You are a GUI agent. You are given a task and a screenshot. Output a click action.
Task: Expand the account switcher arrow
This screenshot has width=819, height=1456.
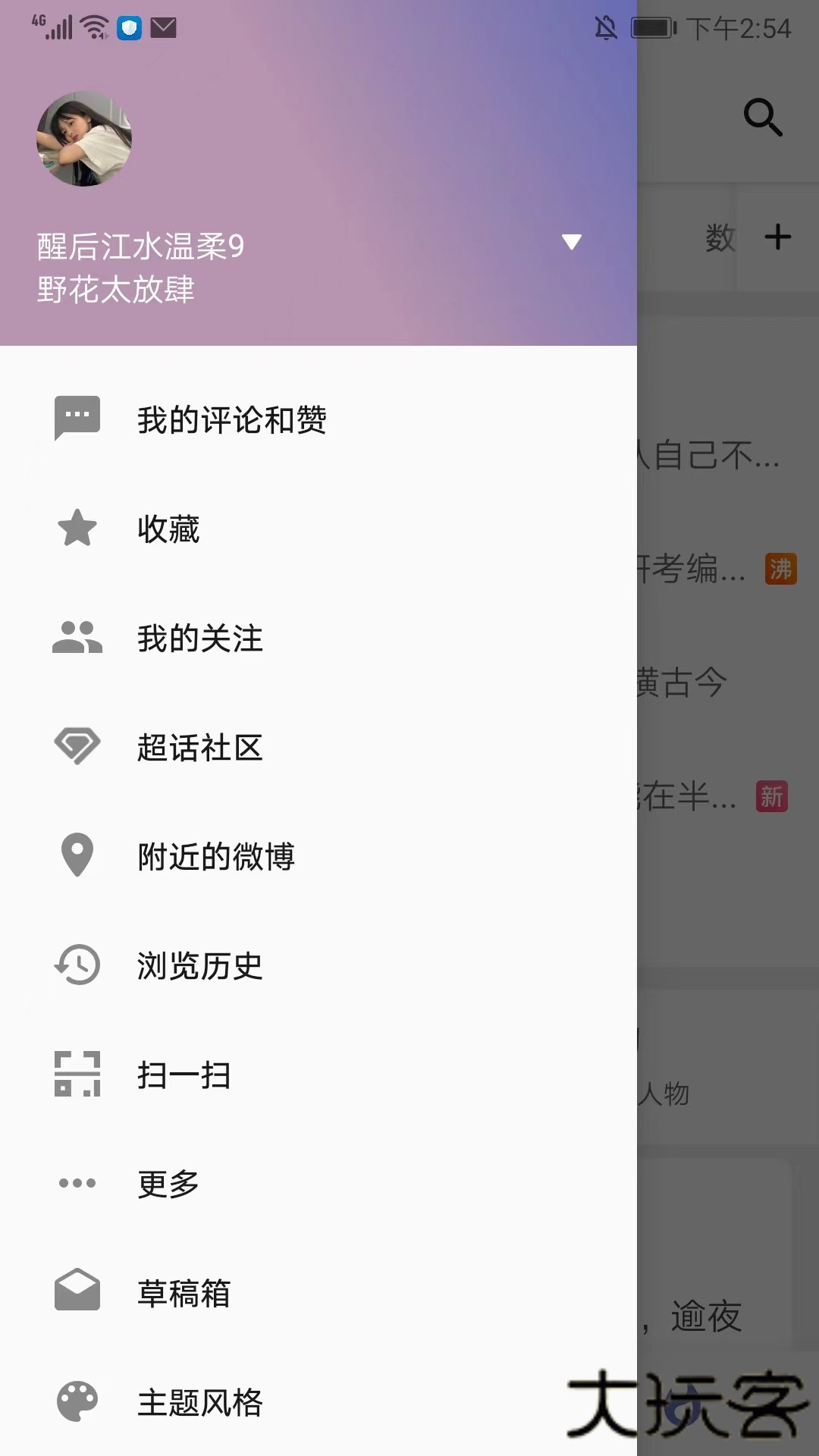[x=571, y=242]
